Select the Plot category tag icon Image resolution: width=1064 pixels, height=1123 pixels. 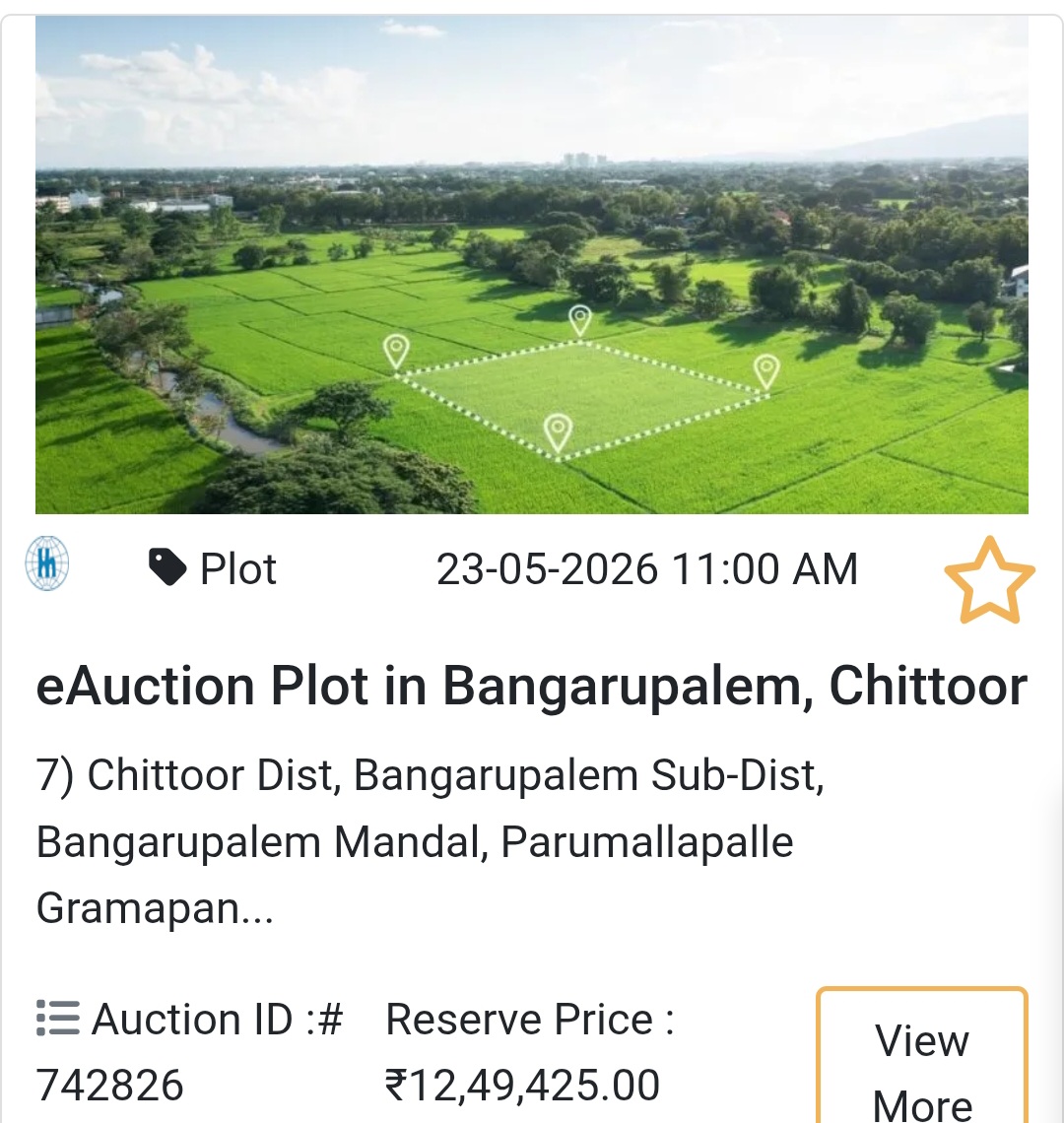pos(167,564)
